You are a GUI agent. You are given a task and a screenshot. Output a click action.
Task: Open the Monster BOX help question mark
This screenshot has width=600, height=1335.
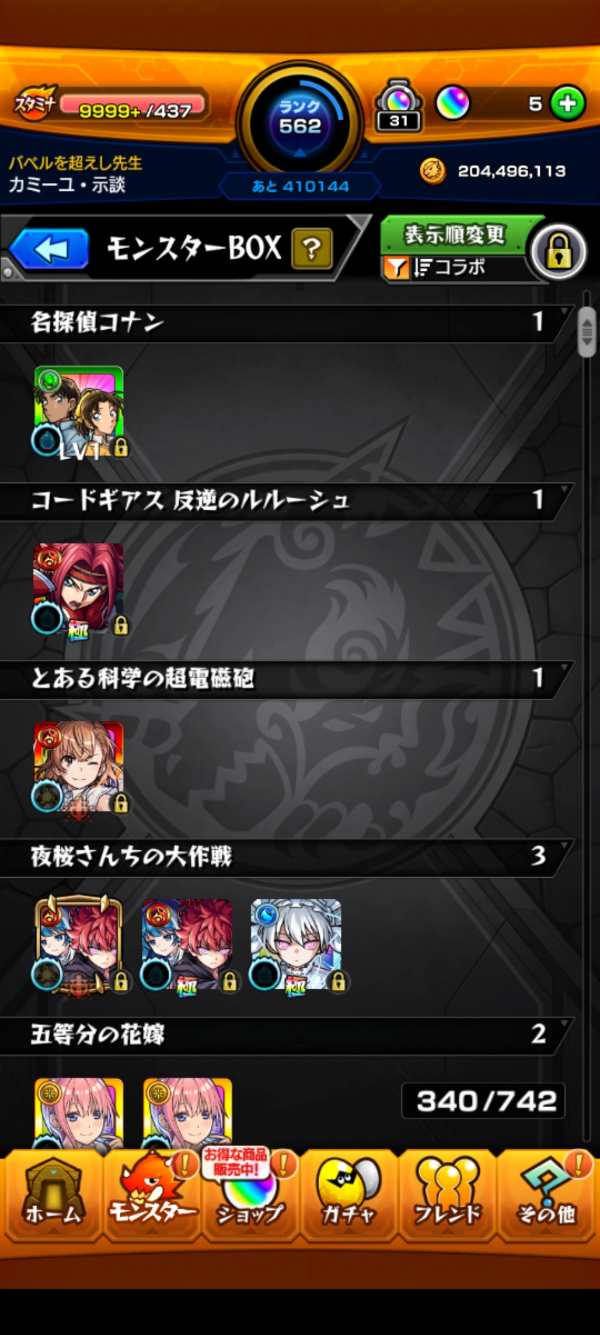click(x=311, y=249)
